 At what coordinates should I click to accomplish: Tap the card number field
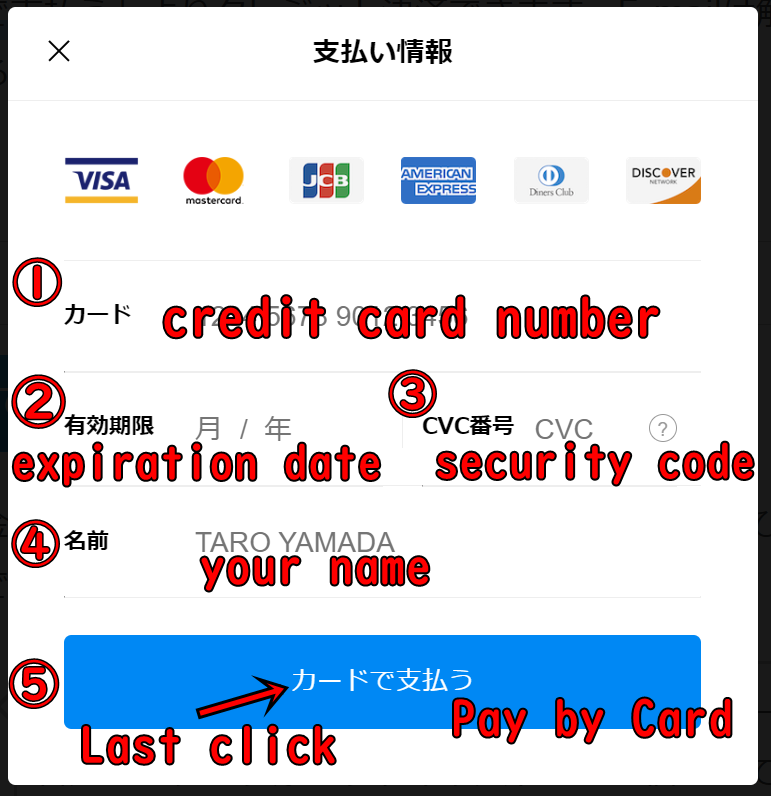(x=400, y=318)
